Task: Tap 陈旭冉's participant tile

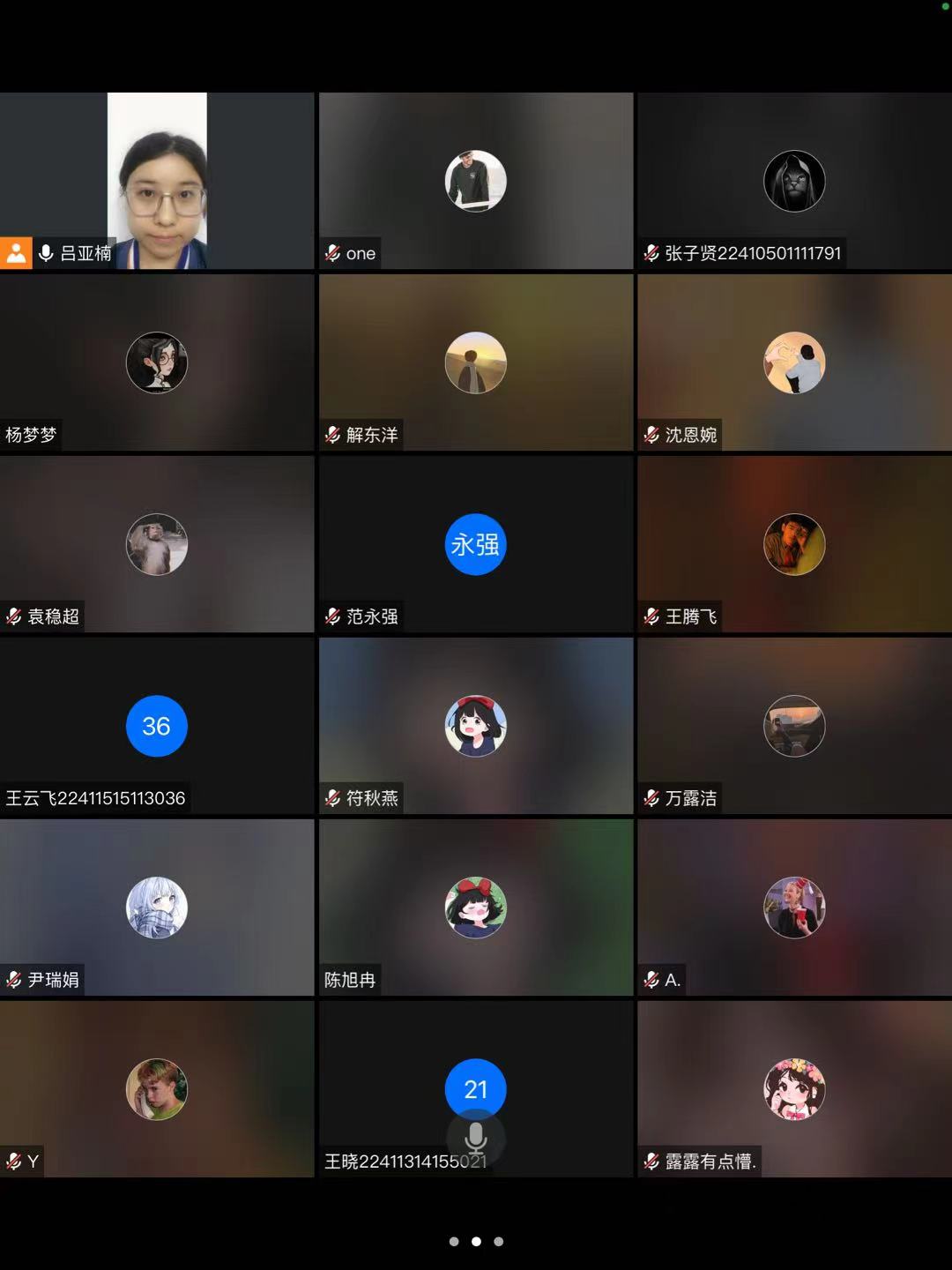Action: click(x=476, y=908)
